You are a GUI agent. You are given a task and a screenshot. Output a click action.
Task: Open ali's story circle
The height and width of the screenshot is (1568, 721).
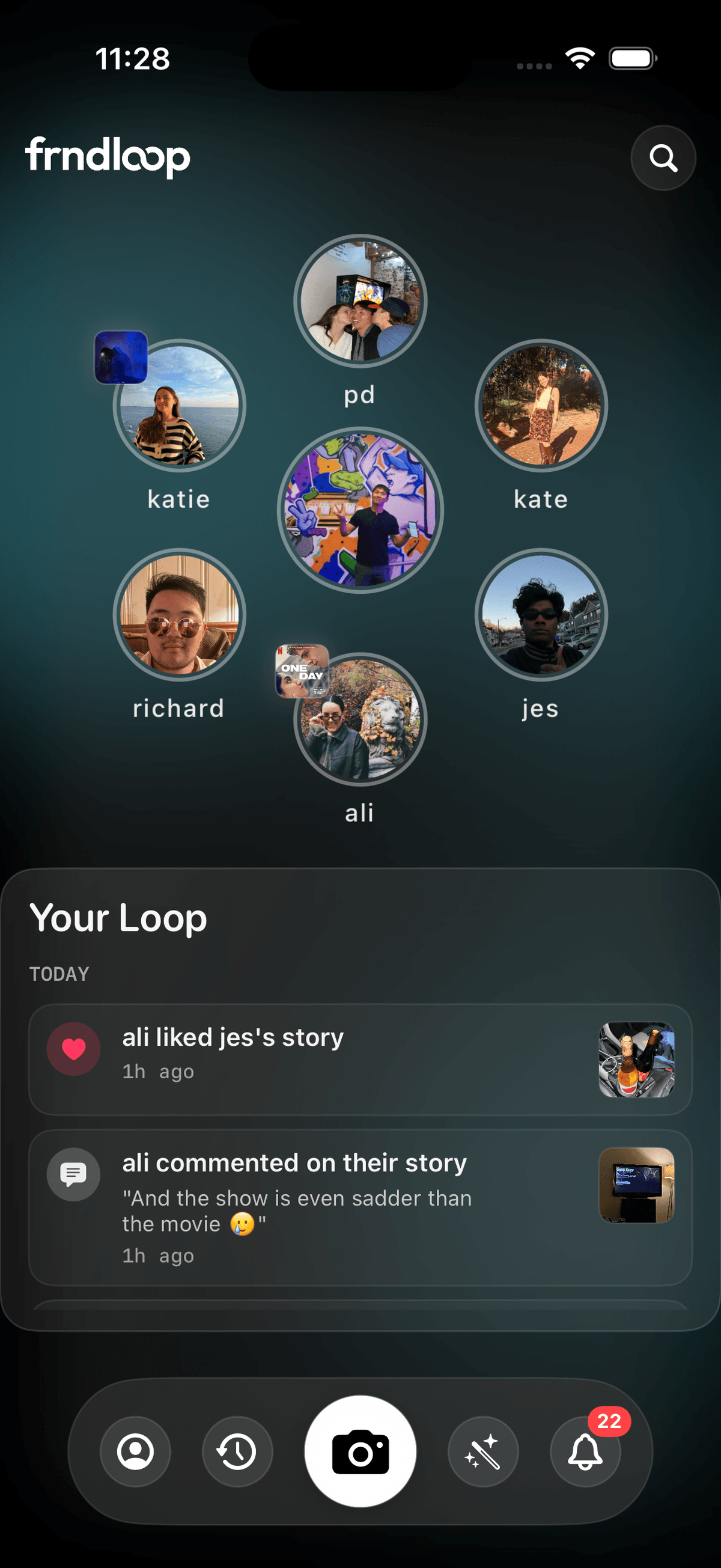click(x=359, y=719)
